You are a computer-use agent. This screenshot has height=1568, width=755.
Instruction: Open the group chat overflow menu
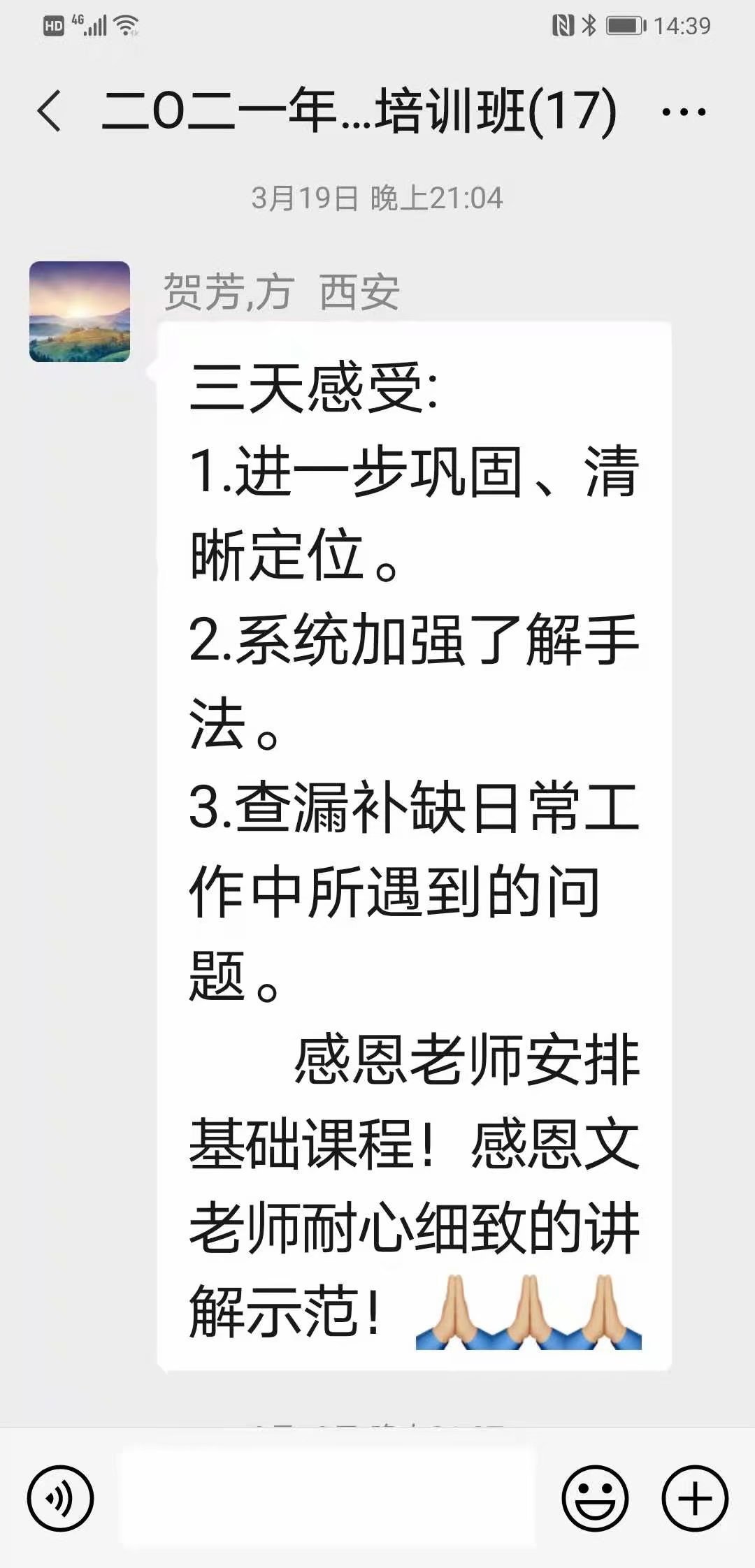pyautogui.click(x=684, y=112)
